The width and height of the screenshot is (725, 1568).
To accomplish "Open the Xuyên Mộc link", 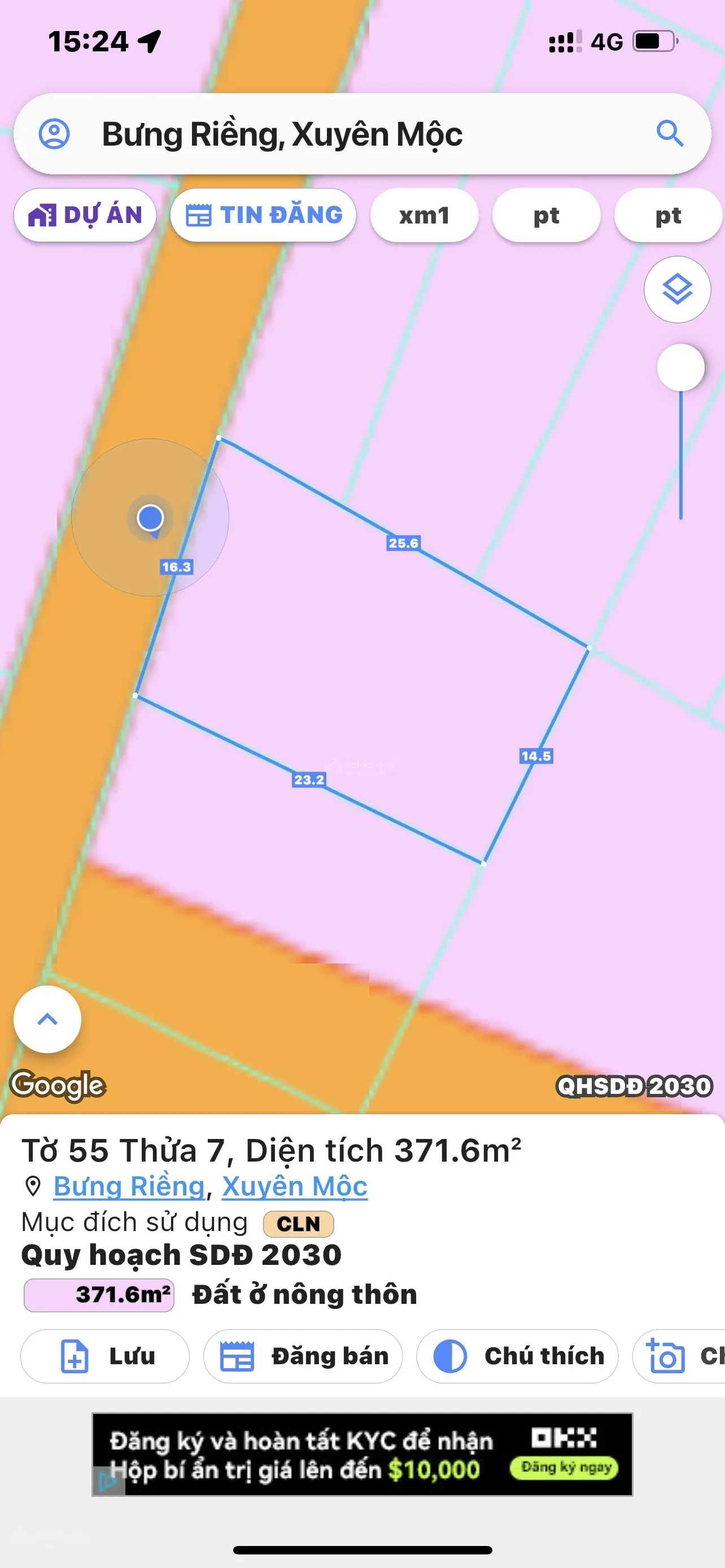I will (x=295, y=1186).
